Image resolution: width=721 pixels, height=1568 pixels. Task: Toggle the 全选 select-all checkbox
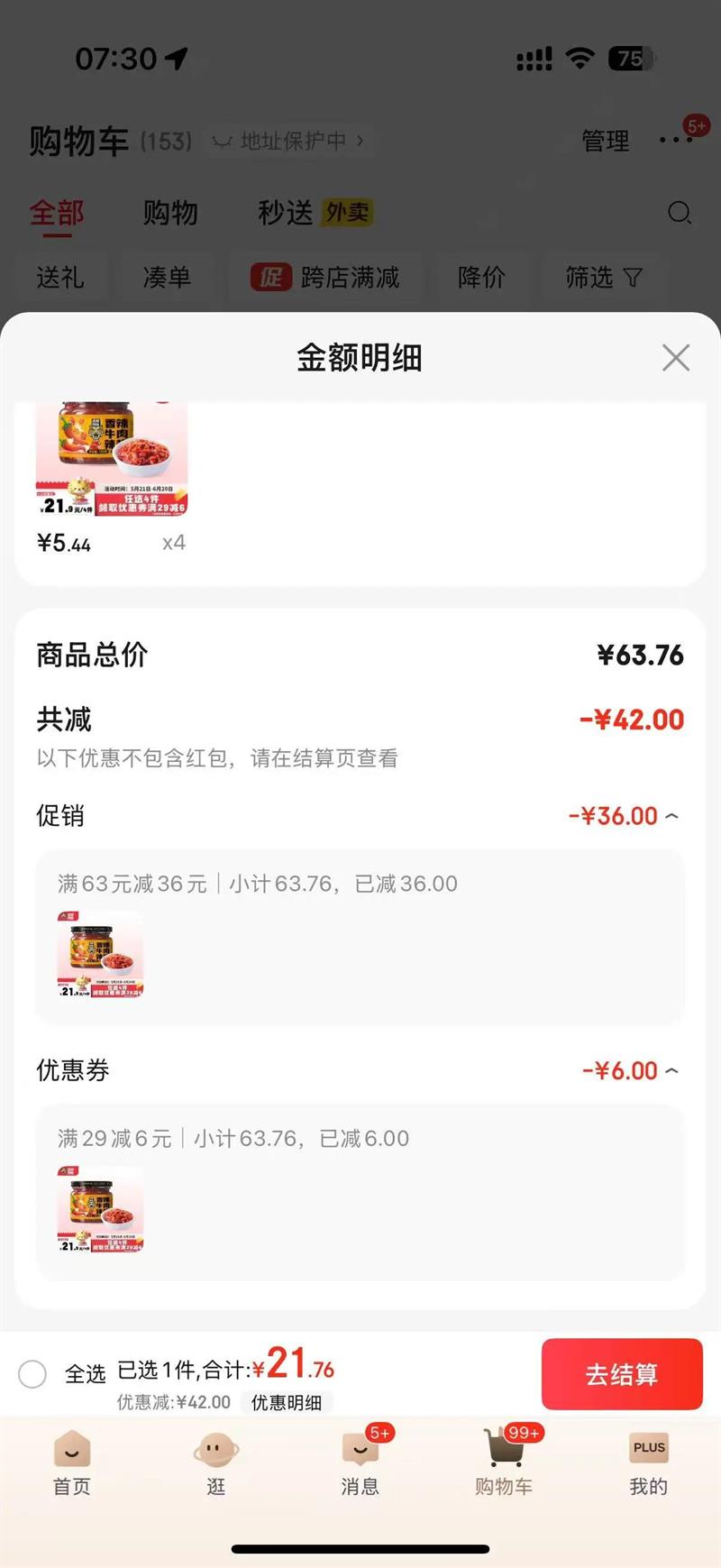pyautogui.click(x=33, y=1374)
